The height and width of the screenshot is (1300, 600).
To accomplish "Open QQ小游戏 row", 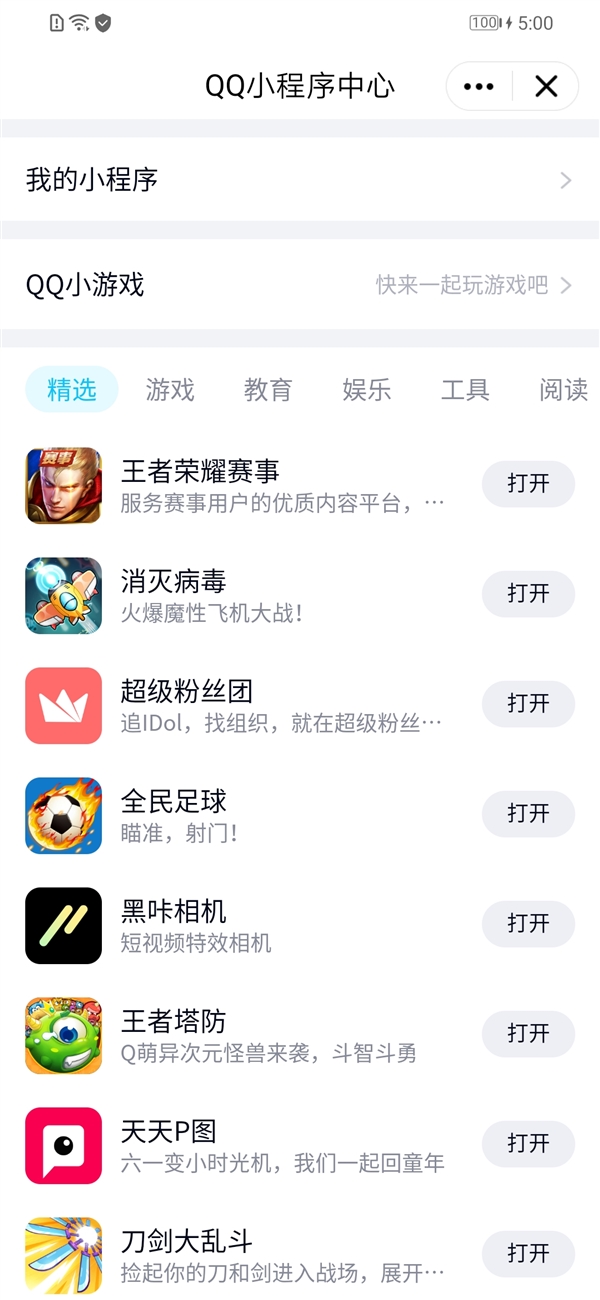I will [x=299, y=285].
